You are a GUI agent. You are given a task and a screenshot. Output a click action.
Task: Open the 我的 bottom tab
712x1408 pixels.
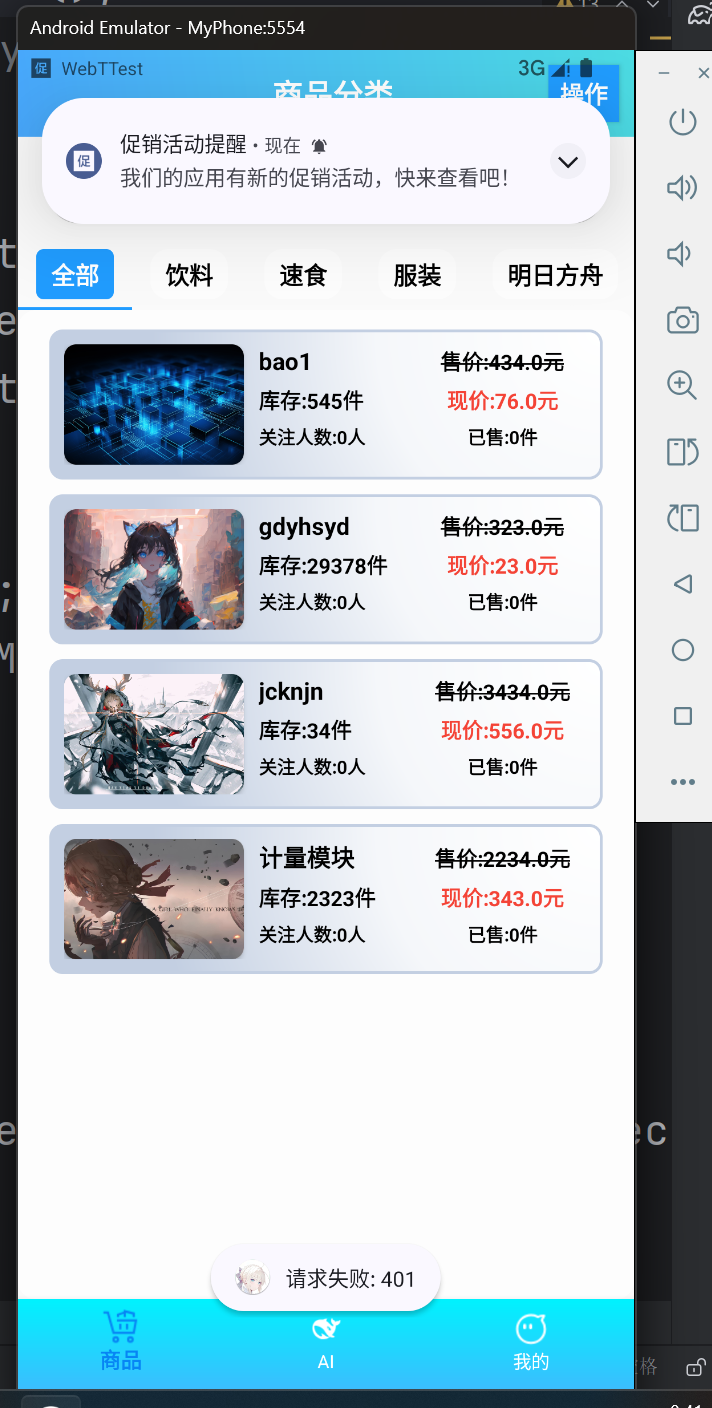(531, 1342)
